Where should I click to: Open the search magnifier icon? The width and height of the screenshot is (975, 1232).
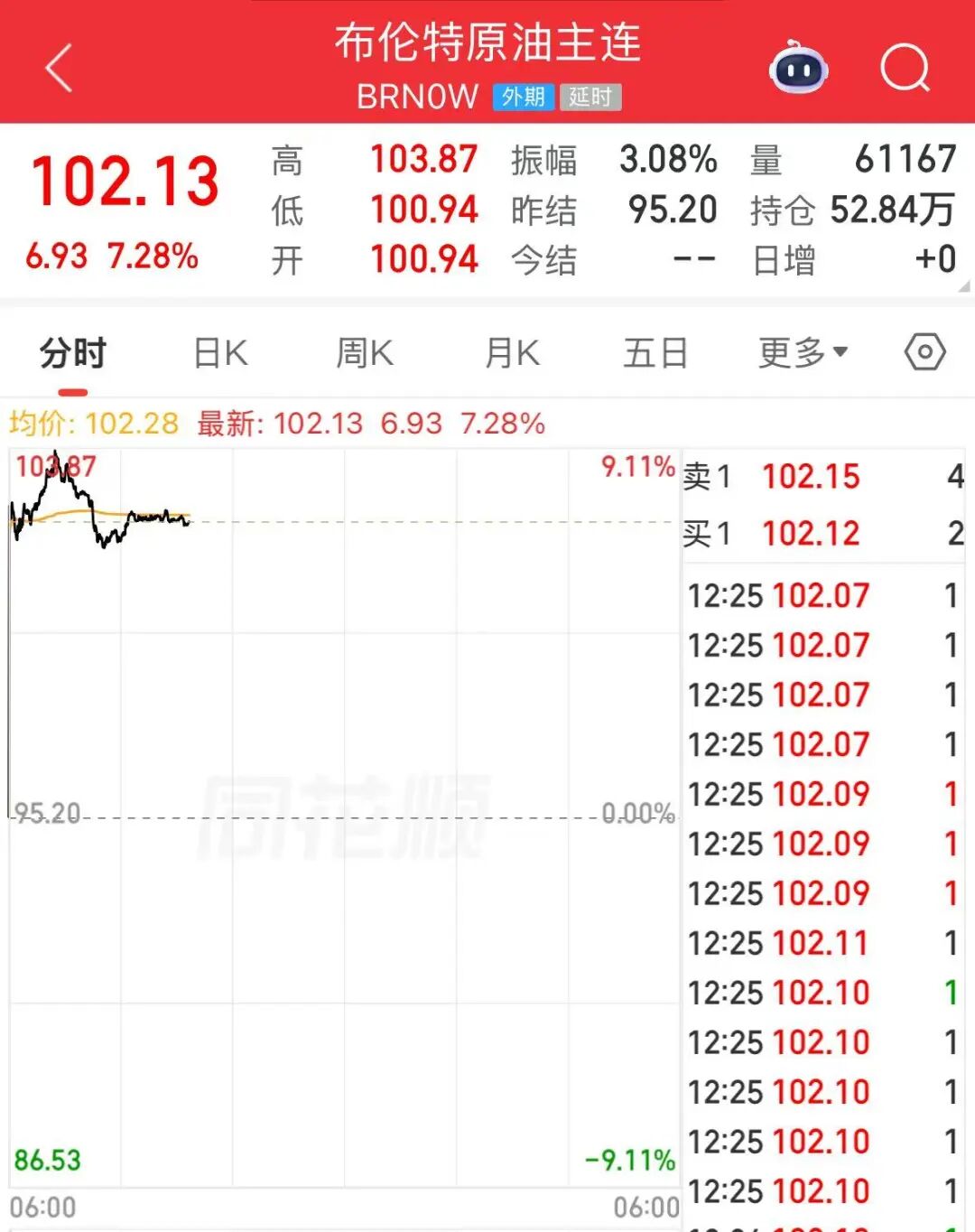coord(905,68)
